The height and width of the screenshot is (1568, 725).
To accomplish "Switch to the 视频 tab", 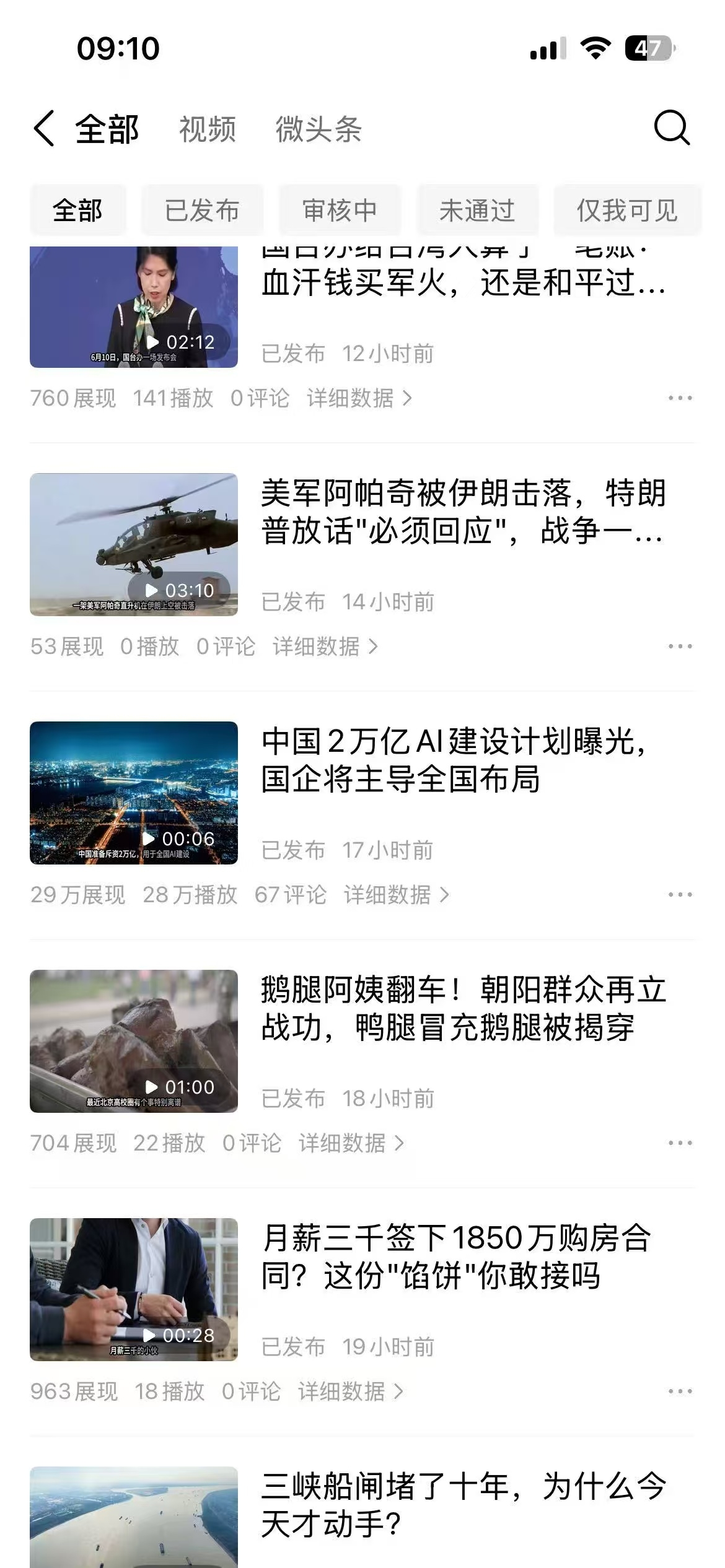I will click(x=208, y=129).
